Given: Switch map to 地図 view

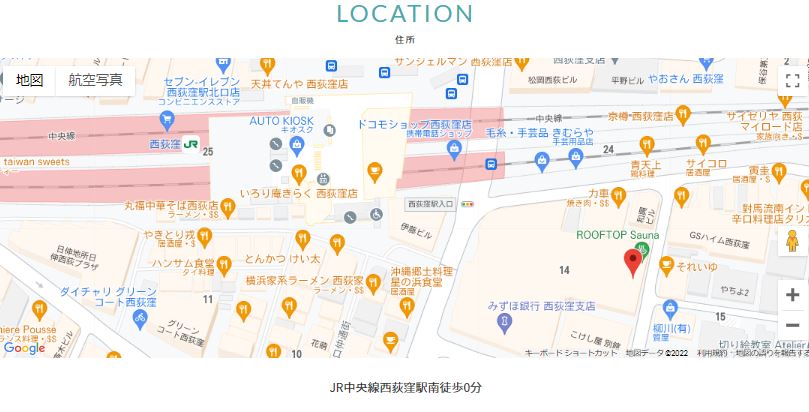Looking at the screenshot, I should [29, 80].
